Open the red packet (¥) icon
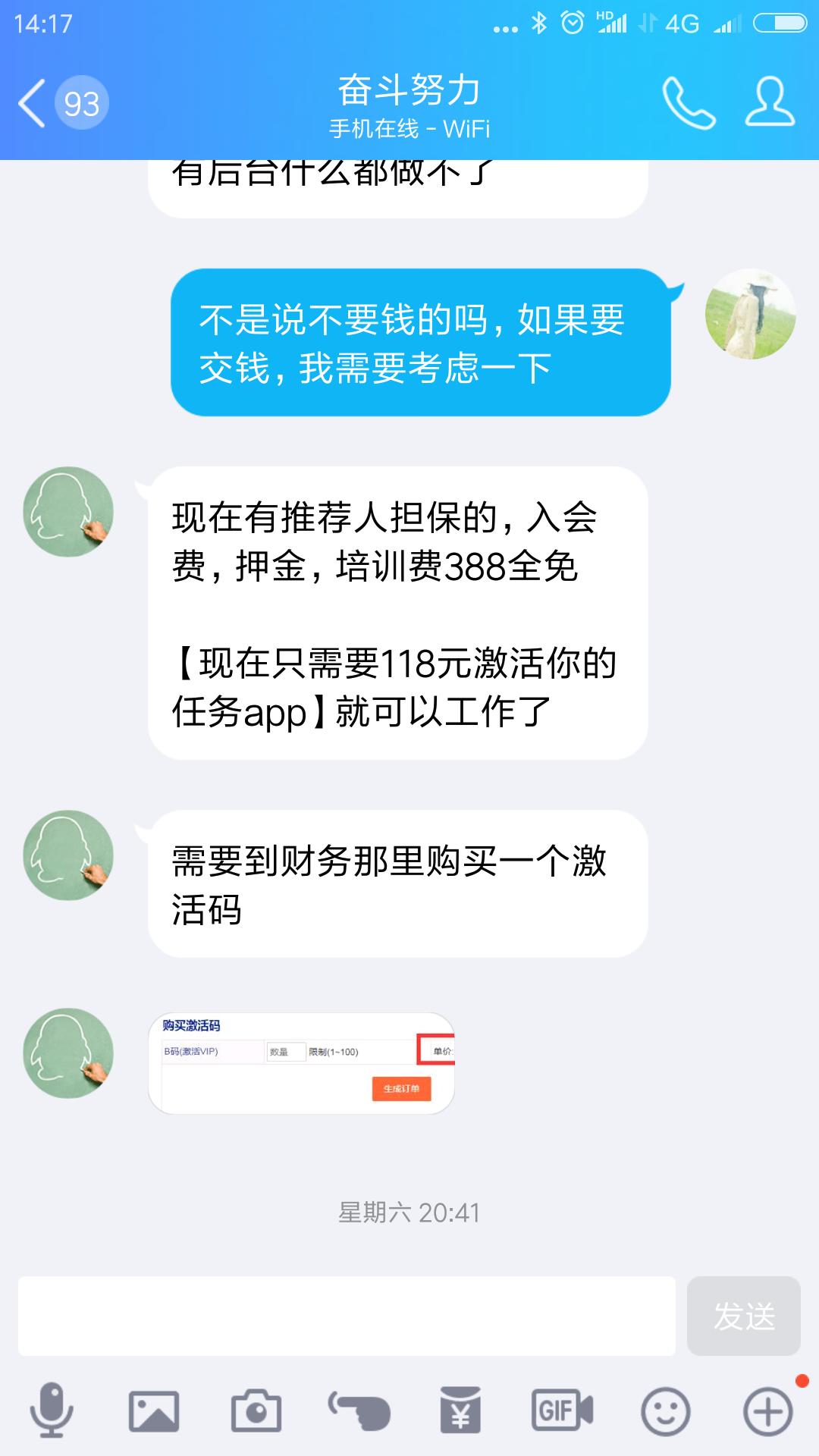The width and height of the screenshot is (819, 1456). pyautogui.click(x=460, y=1407)
